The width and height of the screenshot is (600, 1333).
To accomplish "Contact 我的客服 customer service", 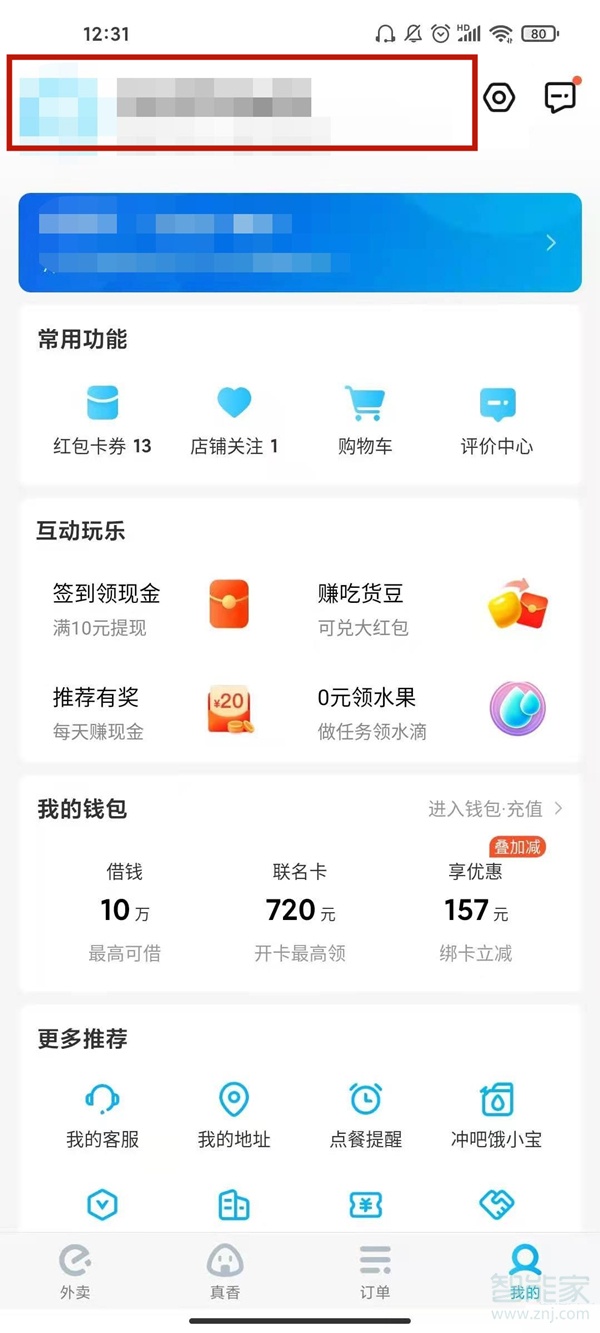I will (102, 1116).
